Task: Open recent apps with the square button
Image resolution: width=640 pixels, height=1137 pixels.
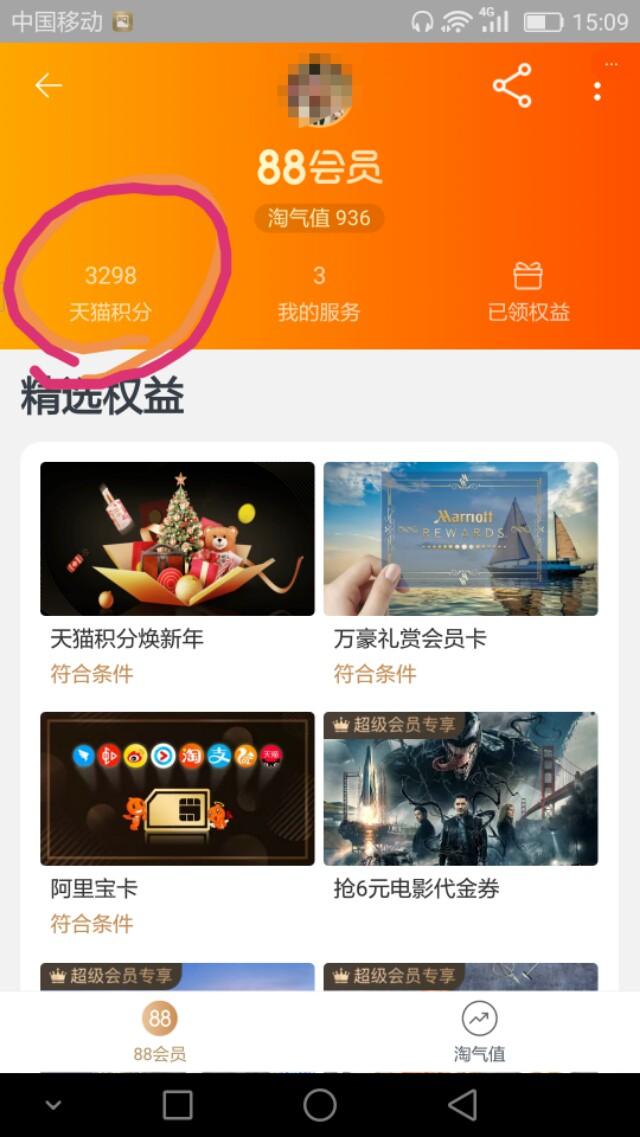Action: 178,1105
